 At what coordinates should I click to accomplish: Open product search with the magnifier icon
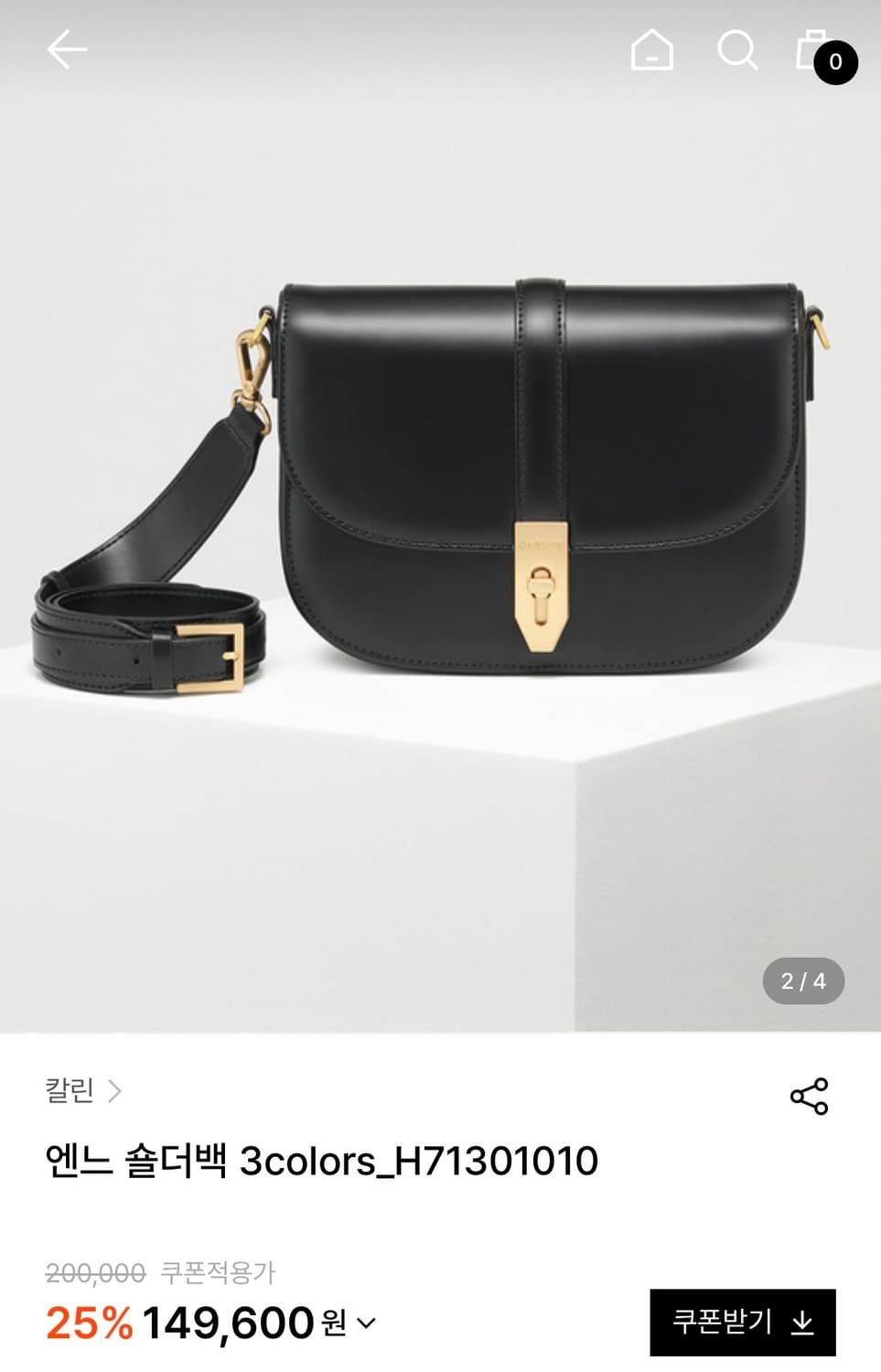click(x=738, y=52)
